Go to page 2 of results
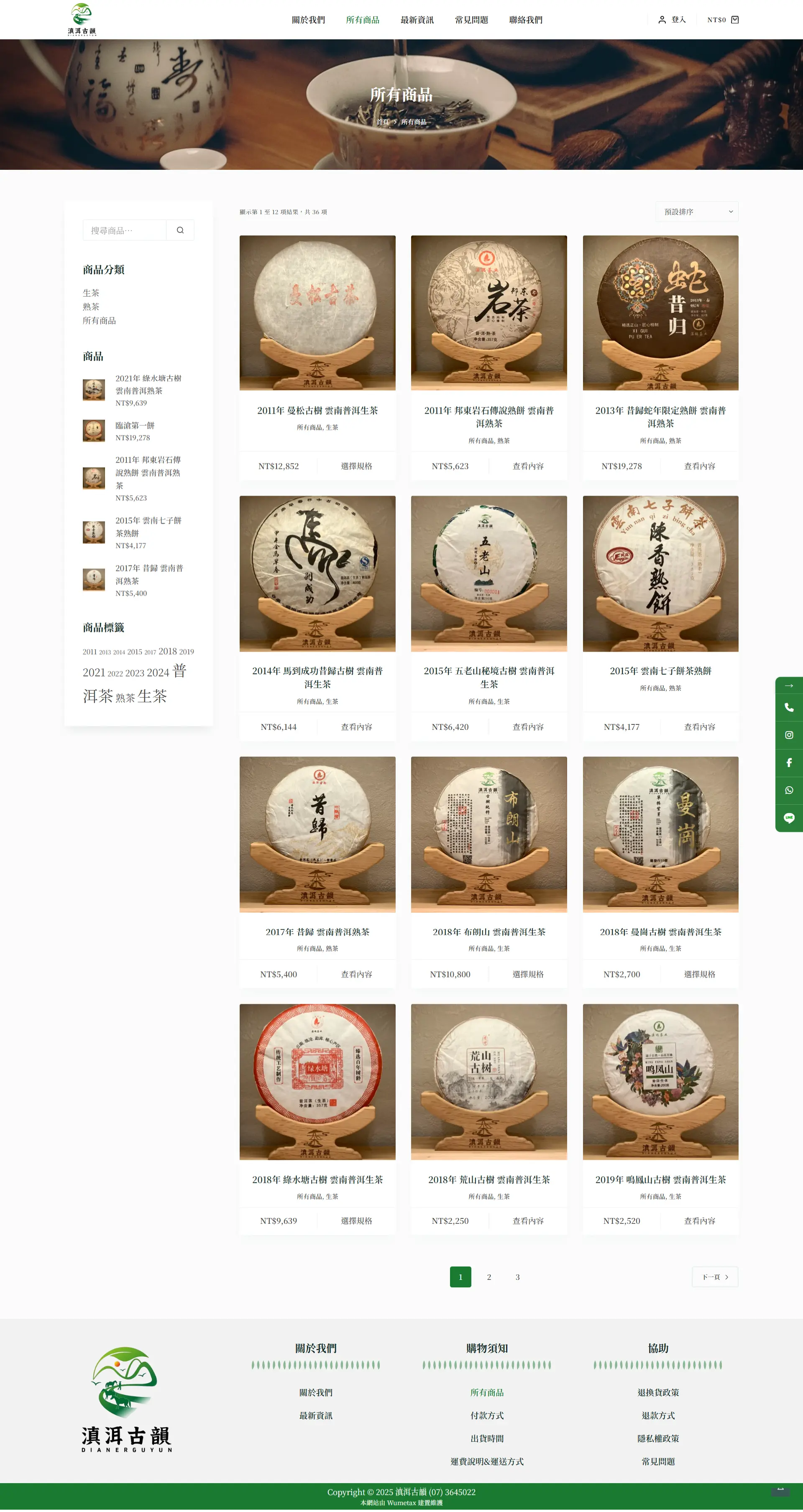This screenshot has height=1512, width=803. coord(489,1277)
